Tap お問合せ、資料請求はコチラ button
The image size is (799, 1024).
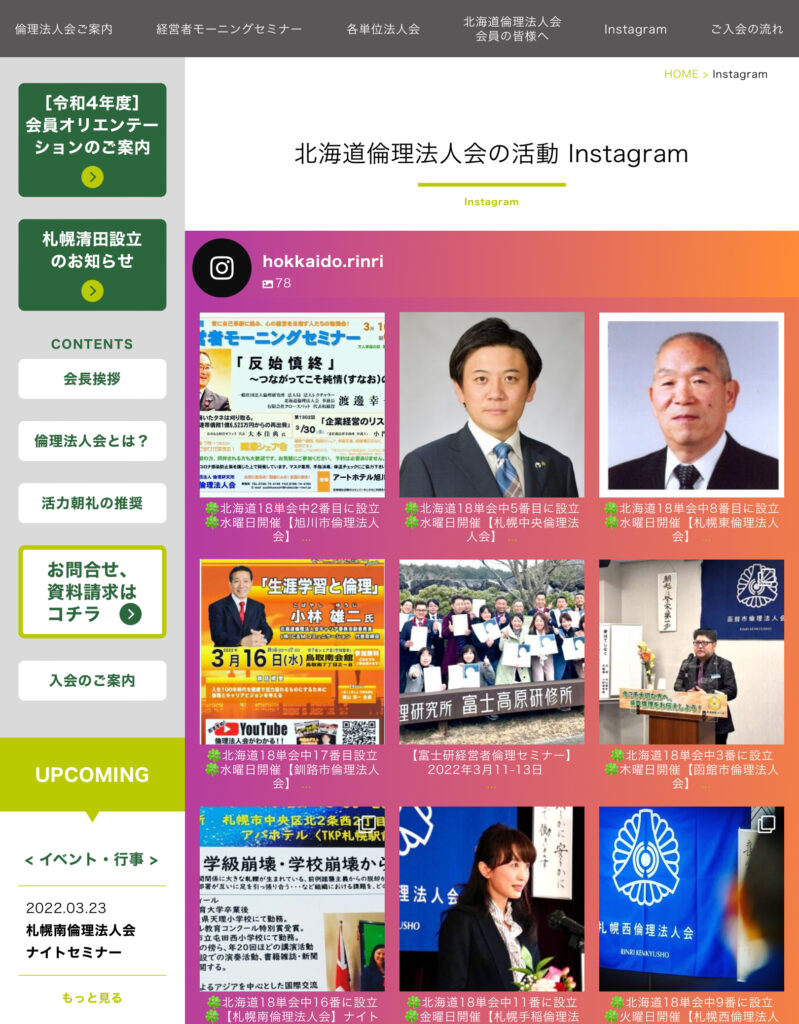click(92, 592)
